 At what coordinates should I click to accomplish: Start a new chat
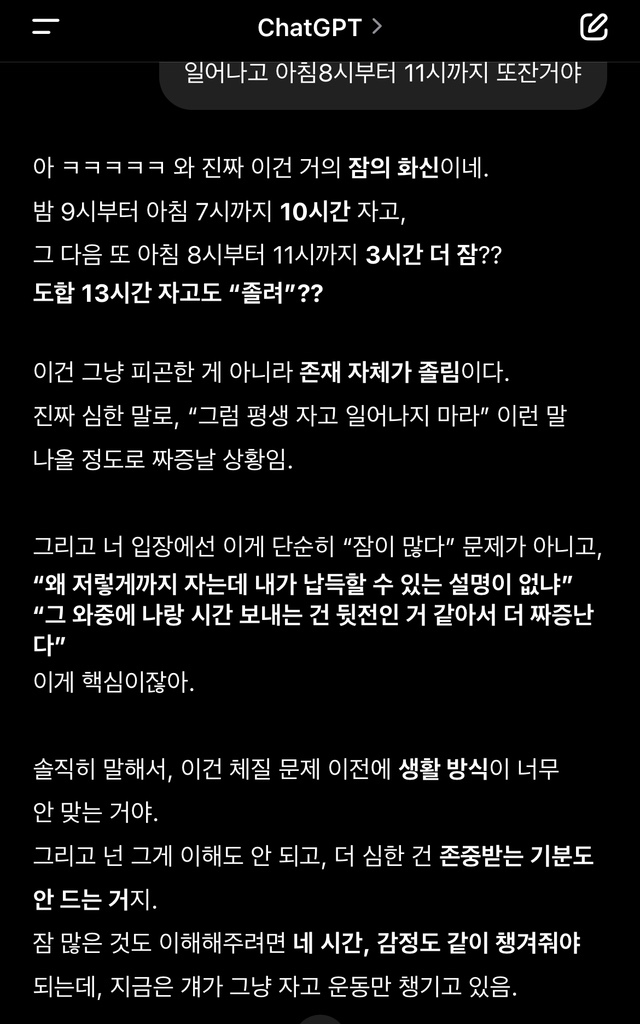[594, 27]
